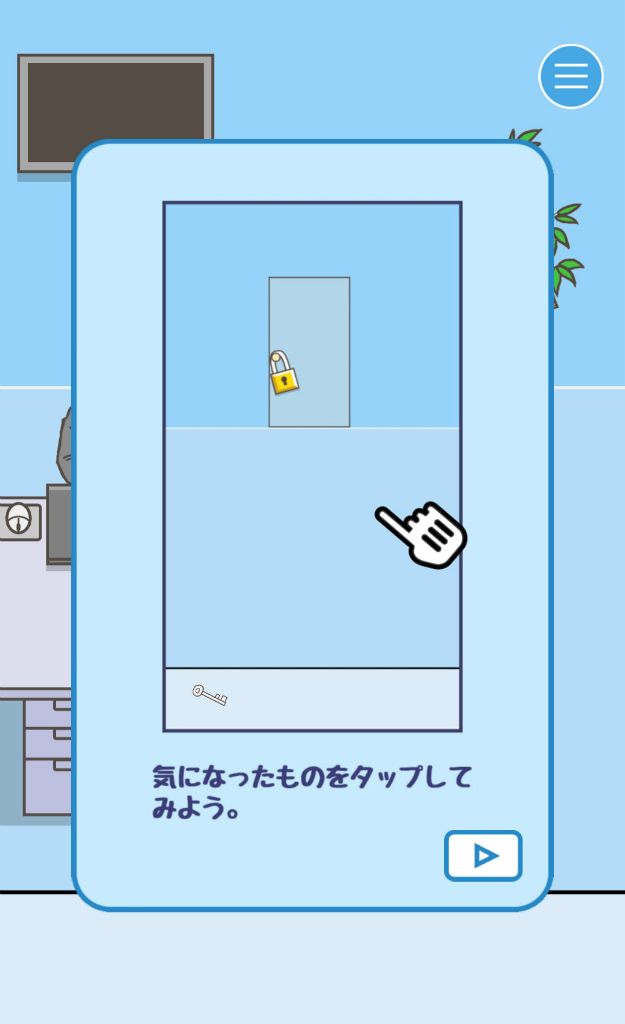Advance tutorial with the next arrow button
This screenshot has height=1024, width=625.
[483, 856]
